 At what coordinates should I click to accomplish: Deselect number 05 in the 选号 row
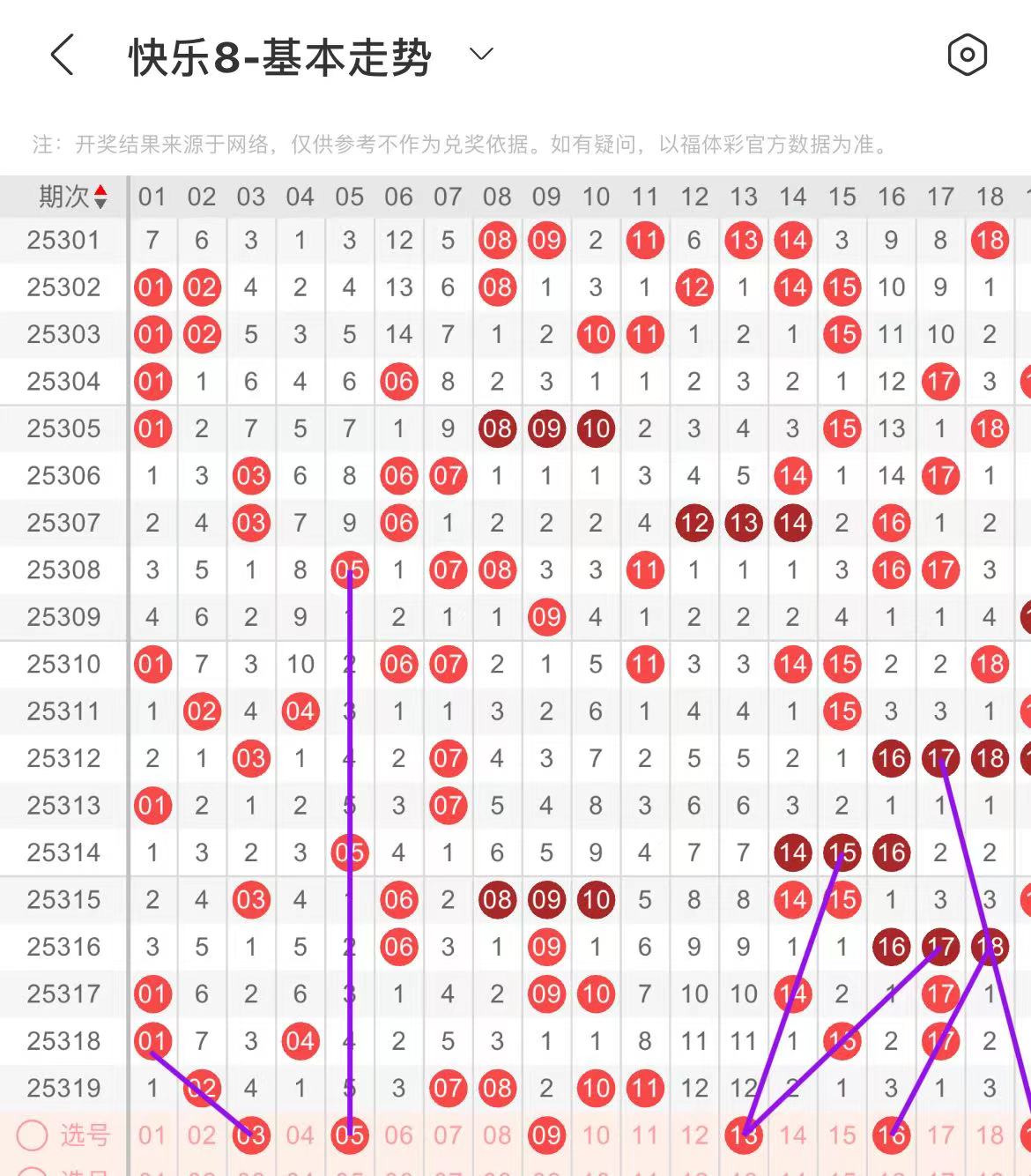pos(349,1135)
